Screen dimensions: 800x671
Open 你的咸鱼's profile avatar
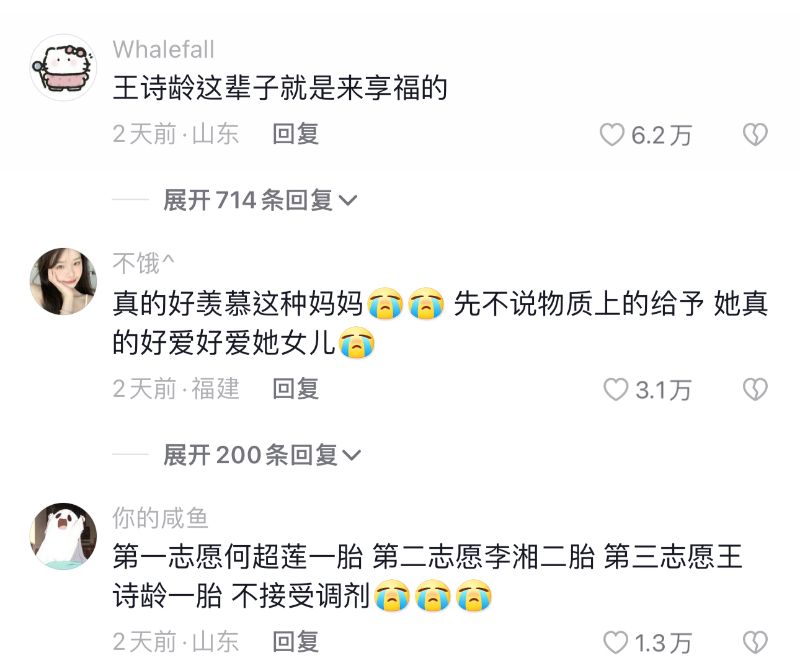63,536
